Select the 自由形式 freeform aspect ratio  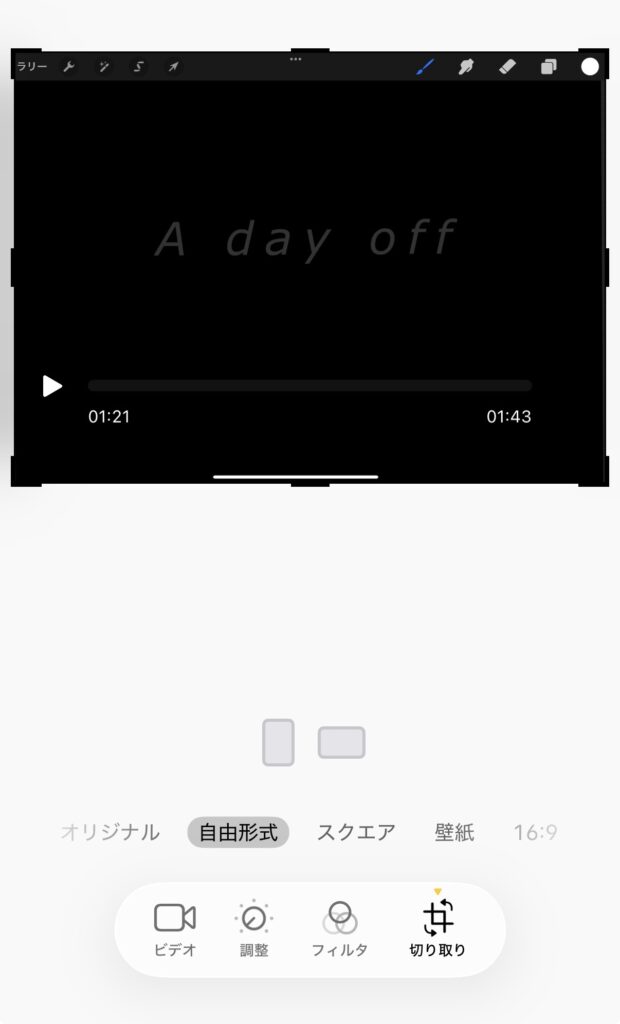click(x=238, y=832)
